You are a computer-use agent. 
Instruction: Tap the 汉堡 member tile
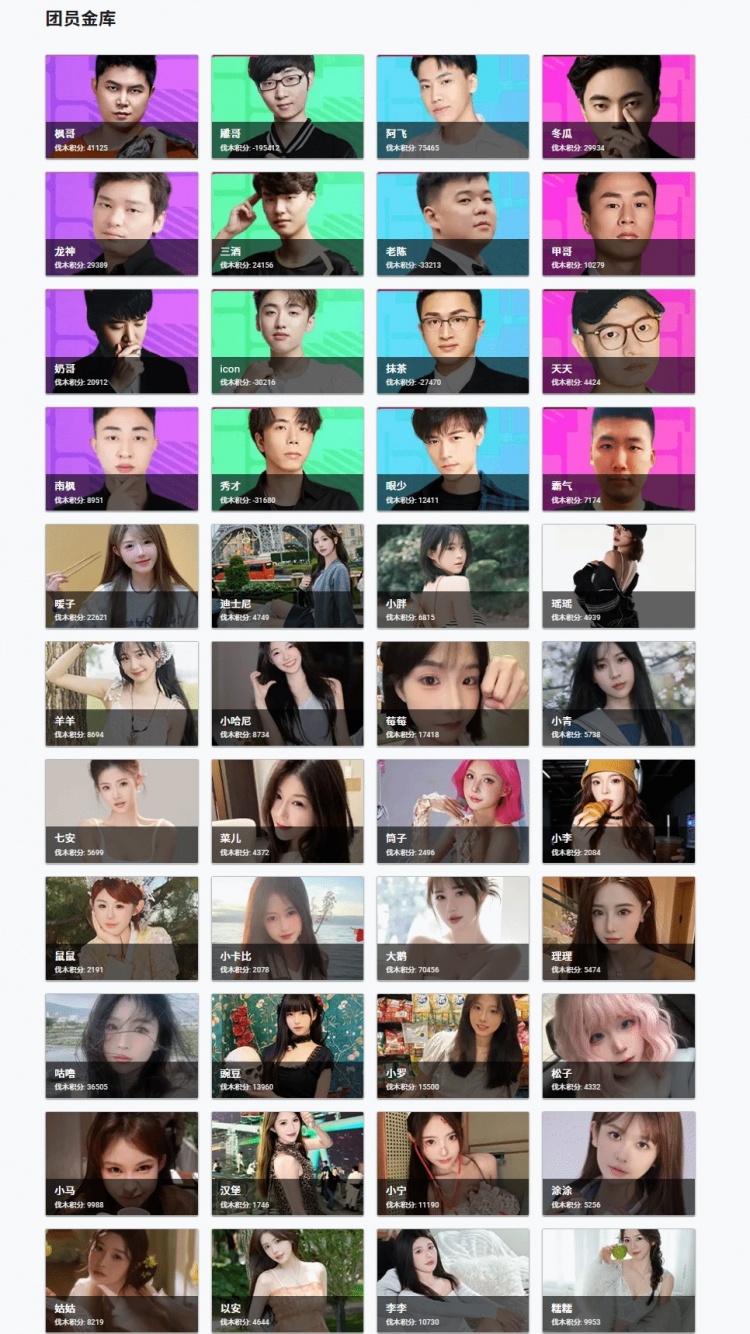tap(287, 1164)
